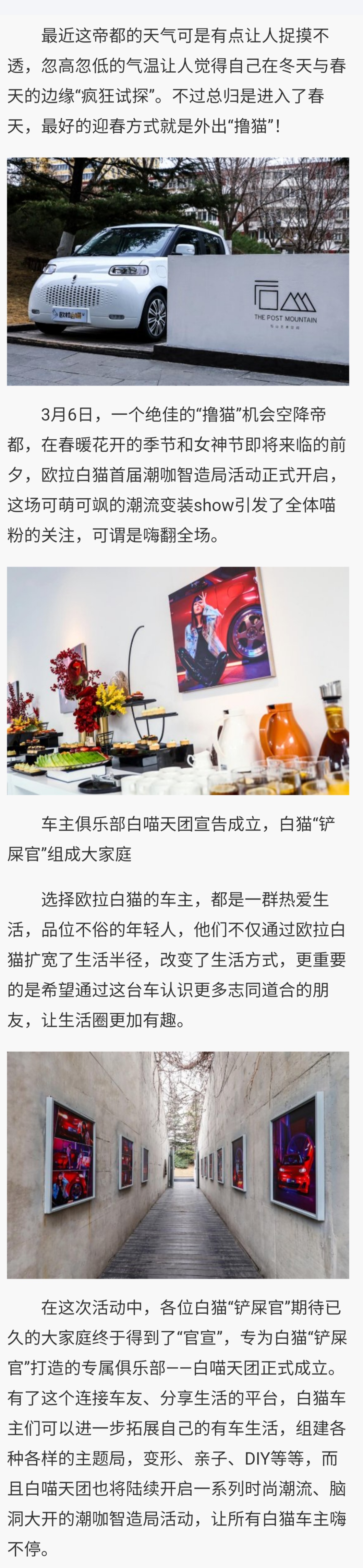Enlarge the concrete corridor gallery photo
This screenshot has width=363, height=1568.
pyautogui.click(x=178, y=1164)
